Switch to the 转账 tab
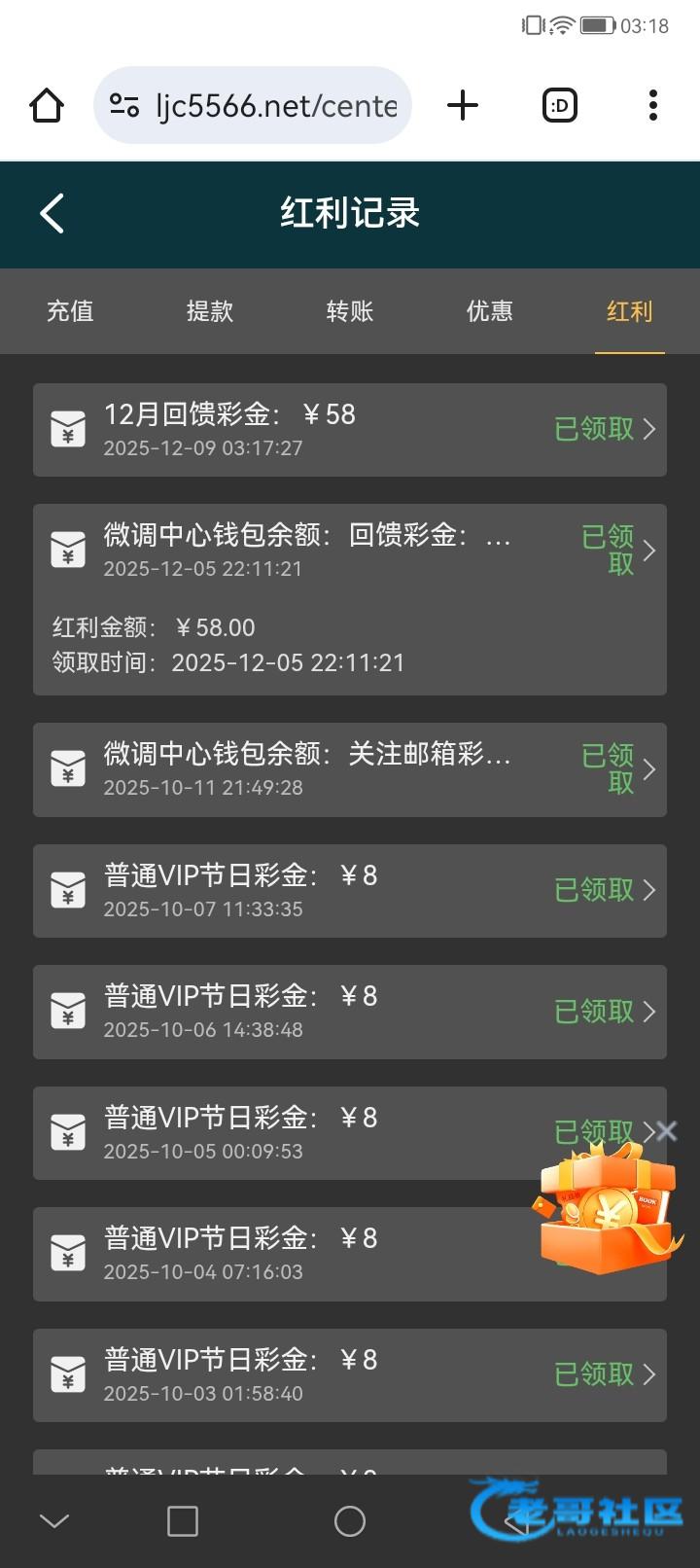 click(350, 311)
